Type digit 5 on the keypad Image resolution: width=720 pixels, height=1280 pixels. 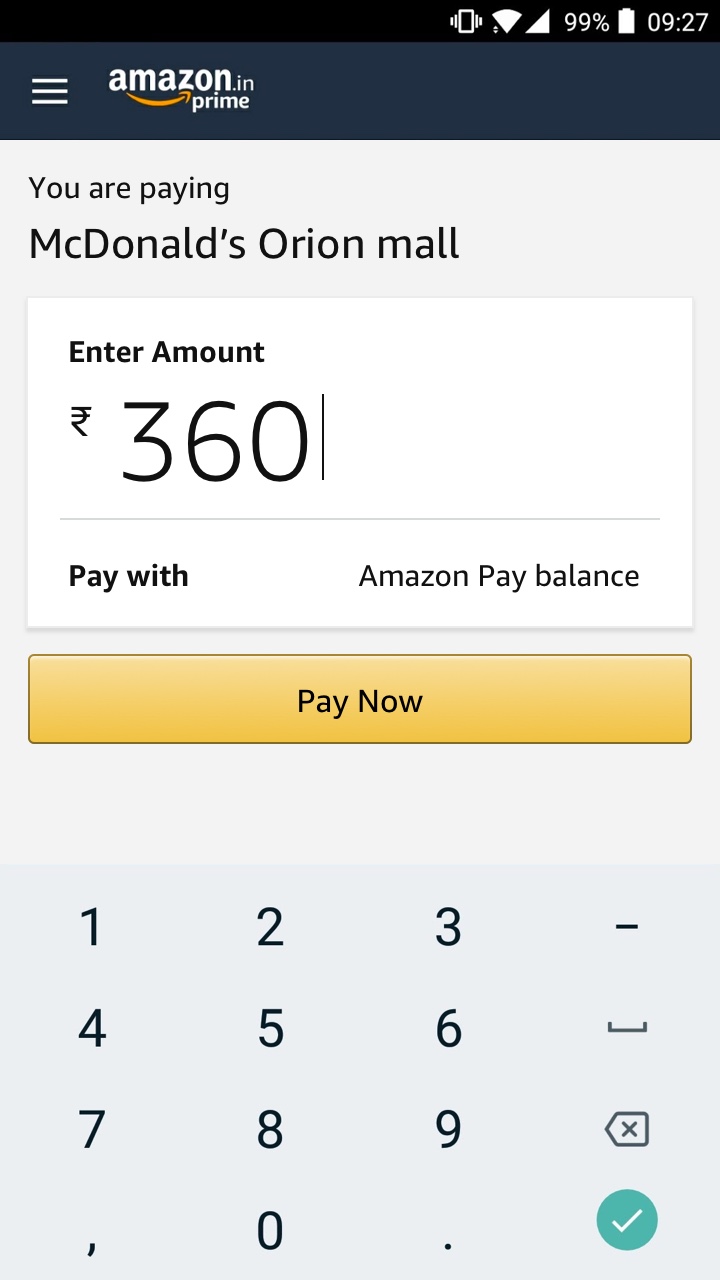(270, 1028)
